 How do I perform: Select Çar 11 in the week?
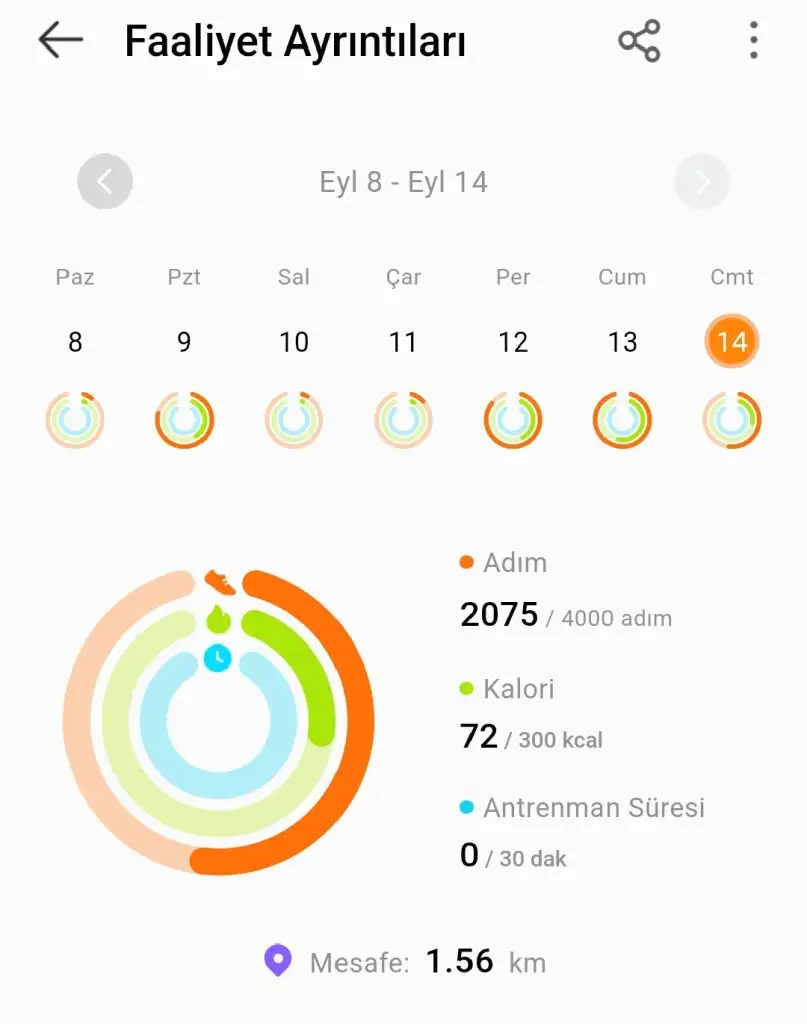[x=403, y=343]
